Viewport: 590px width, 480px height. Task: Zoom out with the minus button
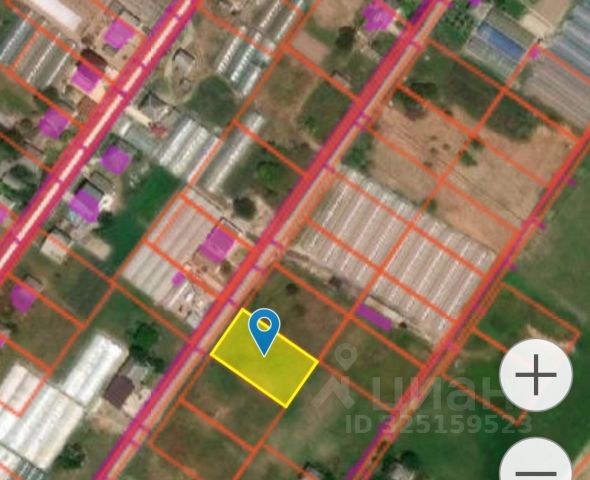pos(536,461)
